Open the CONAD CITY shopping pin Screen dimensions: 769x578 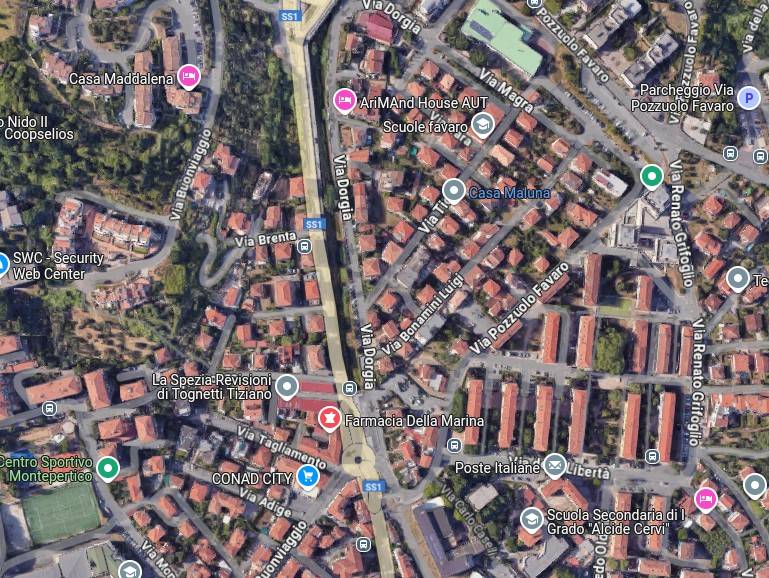click(x=308, y=476)
